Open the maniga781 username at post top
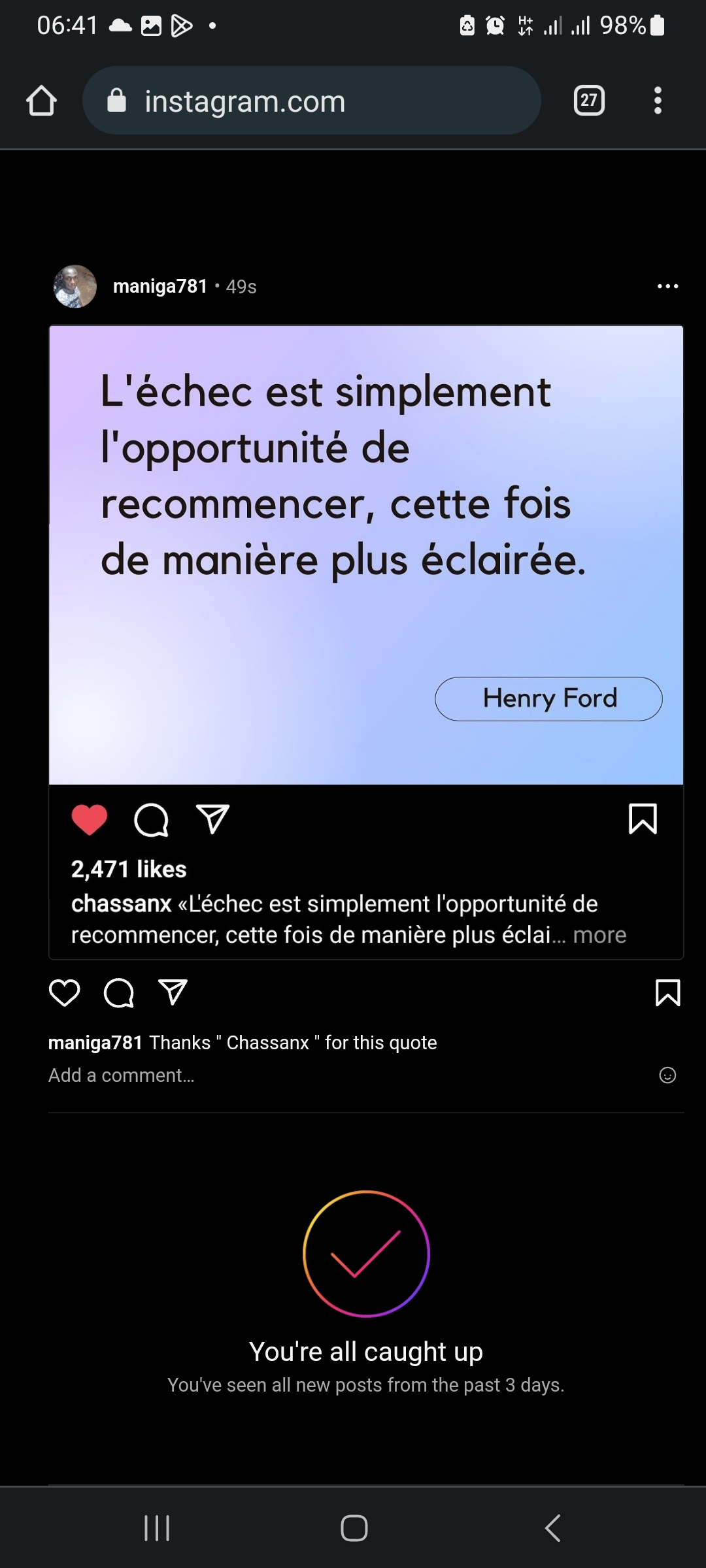706x1568 pixels. coord(160,286)
